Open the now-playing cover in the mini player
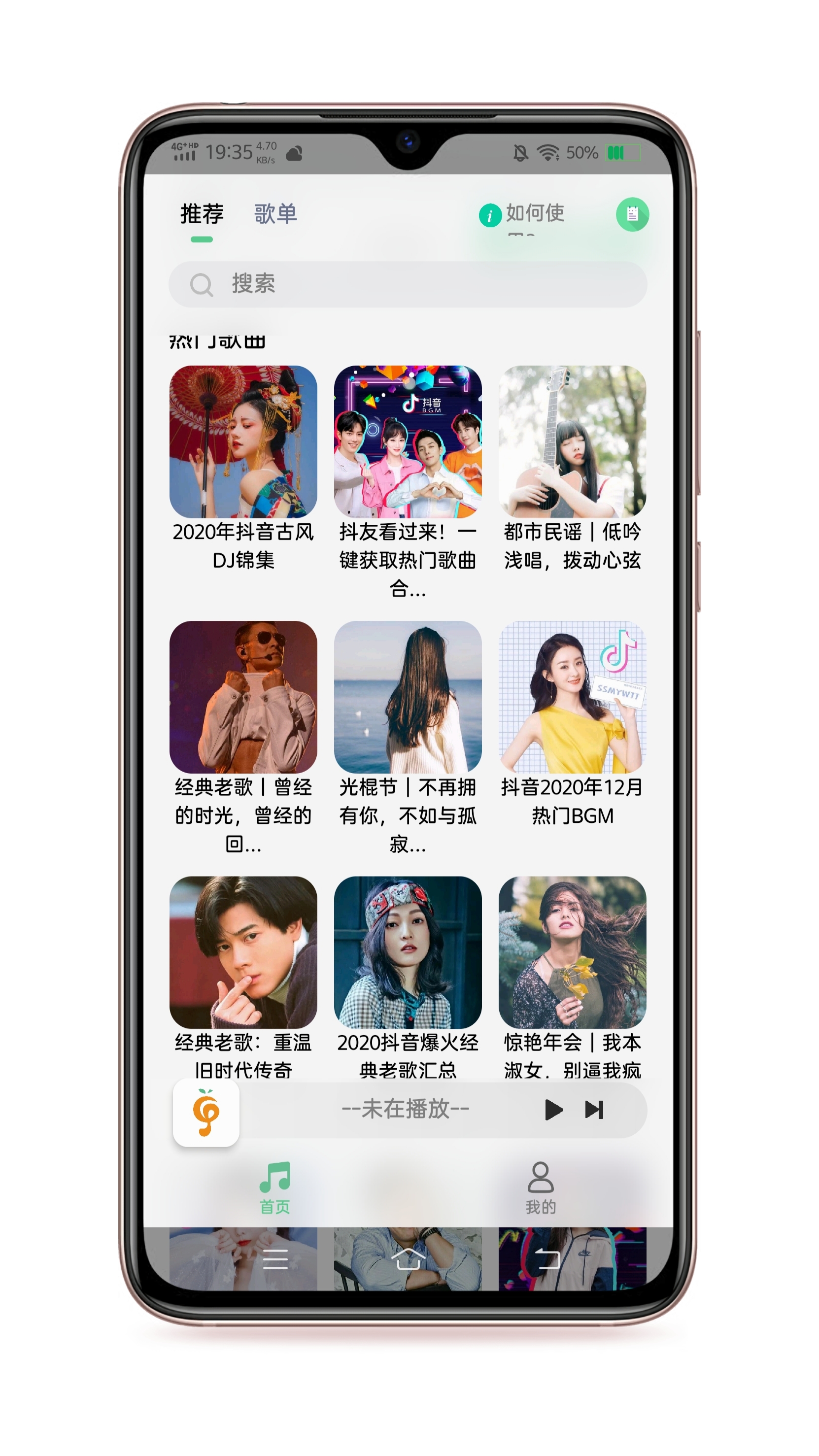Image resolution: width=819 pixels, height=1456 pixels. coord(206,1113)
